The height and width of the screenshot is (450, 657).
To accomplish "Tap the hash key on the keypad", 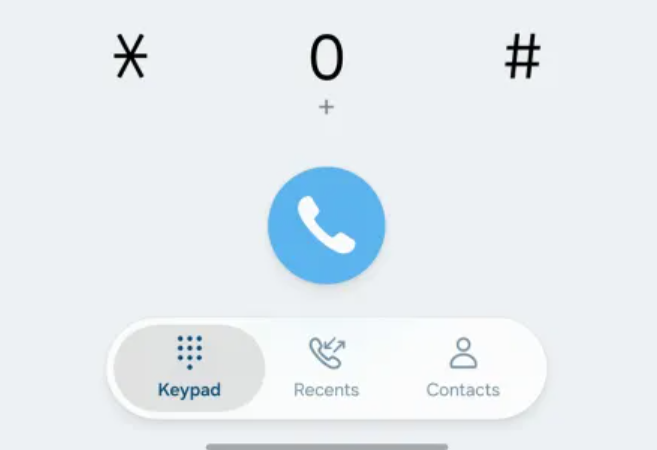I will (522, 58).
